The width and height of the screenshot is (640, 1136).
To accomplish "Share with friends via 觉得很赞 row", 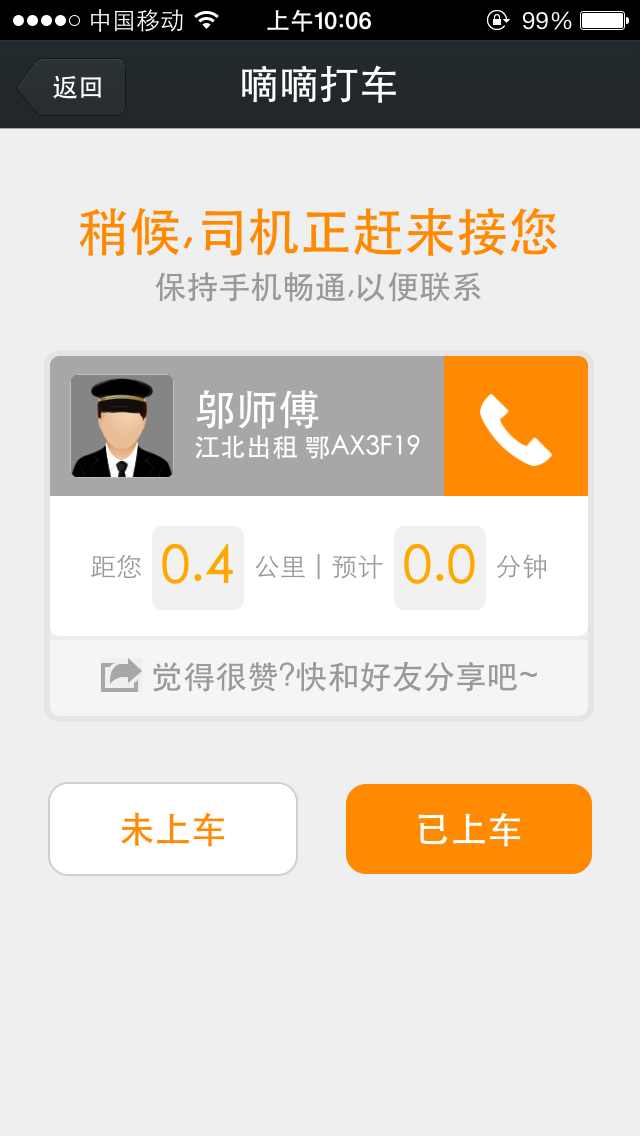I will pos(319,677).
